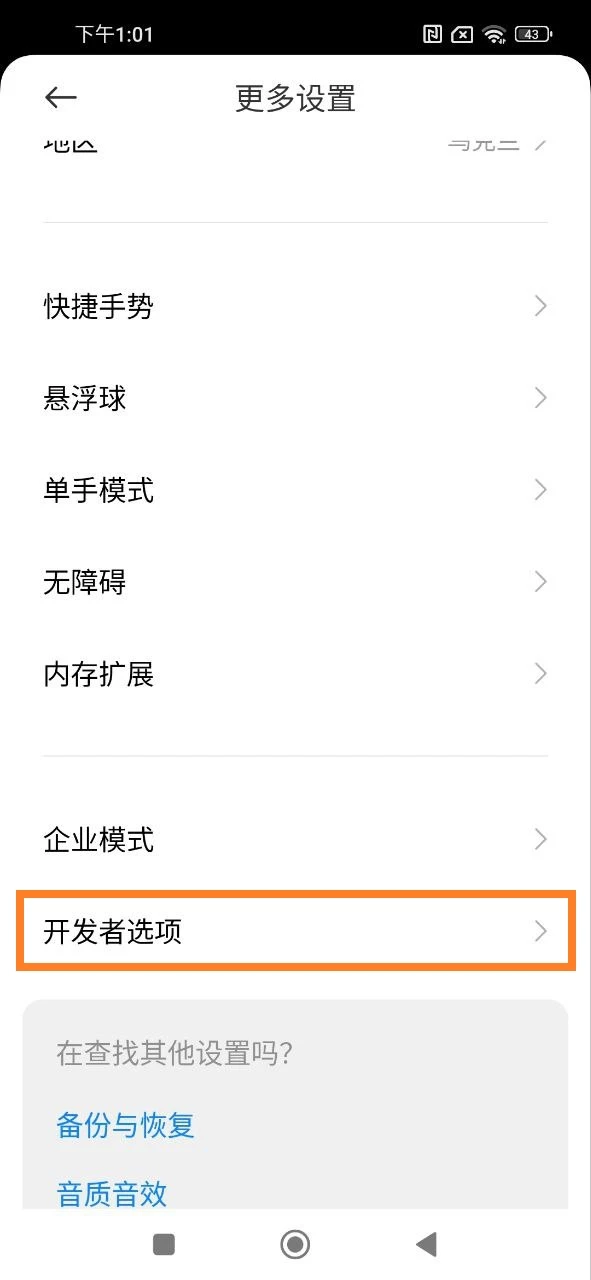Tap the system home button
Image resolution: width=591 pixels, height=1280 pixels.
point(295,1244)
